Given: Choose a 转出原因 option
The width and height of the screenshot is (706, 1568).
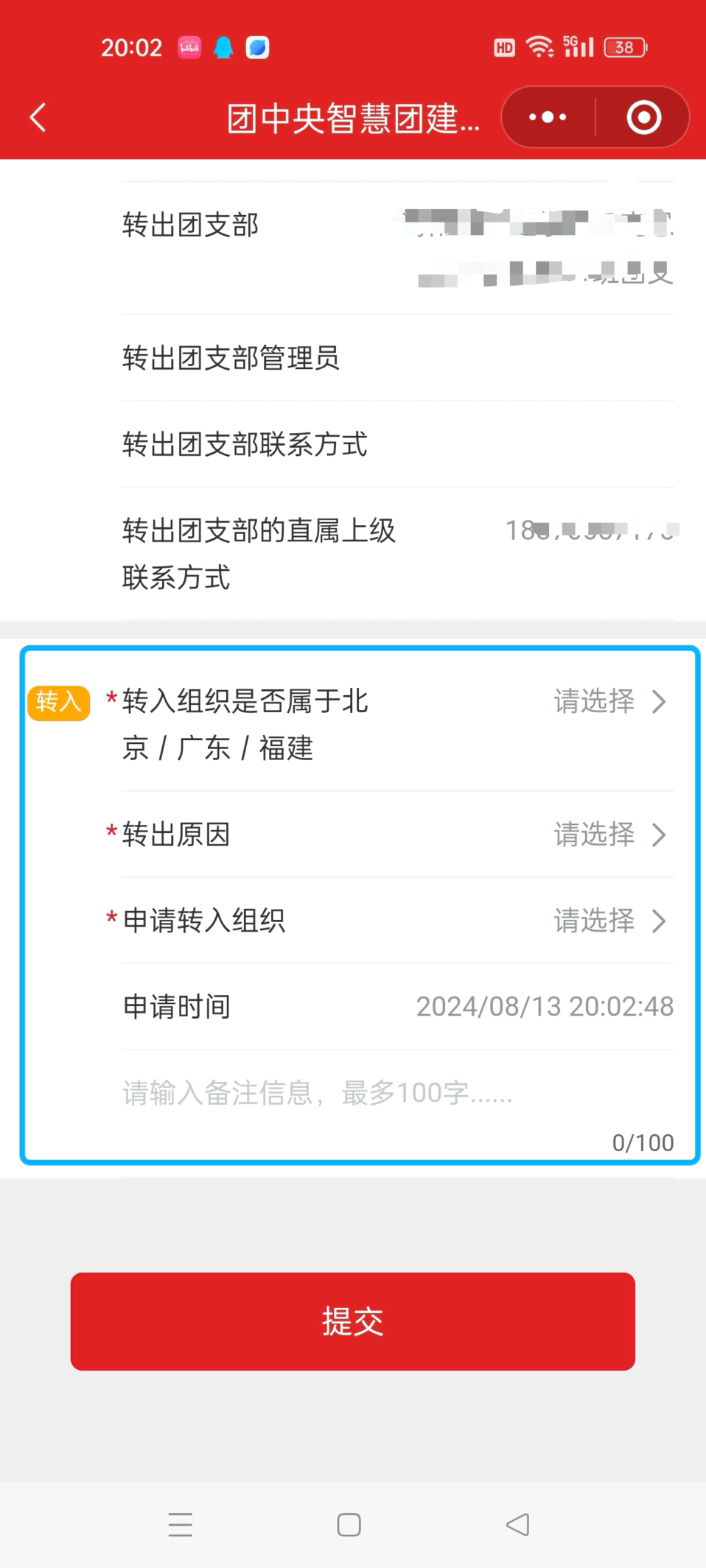Looking at the screenshot, I should tap(609, 835).
